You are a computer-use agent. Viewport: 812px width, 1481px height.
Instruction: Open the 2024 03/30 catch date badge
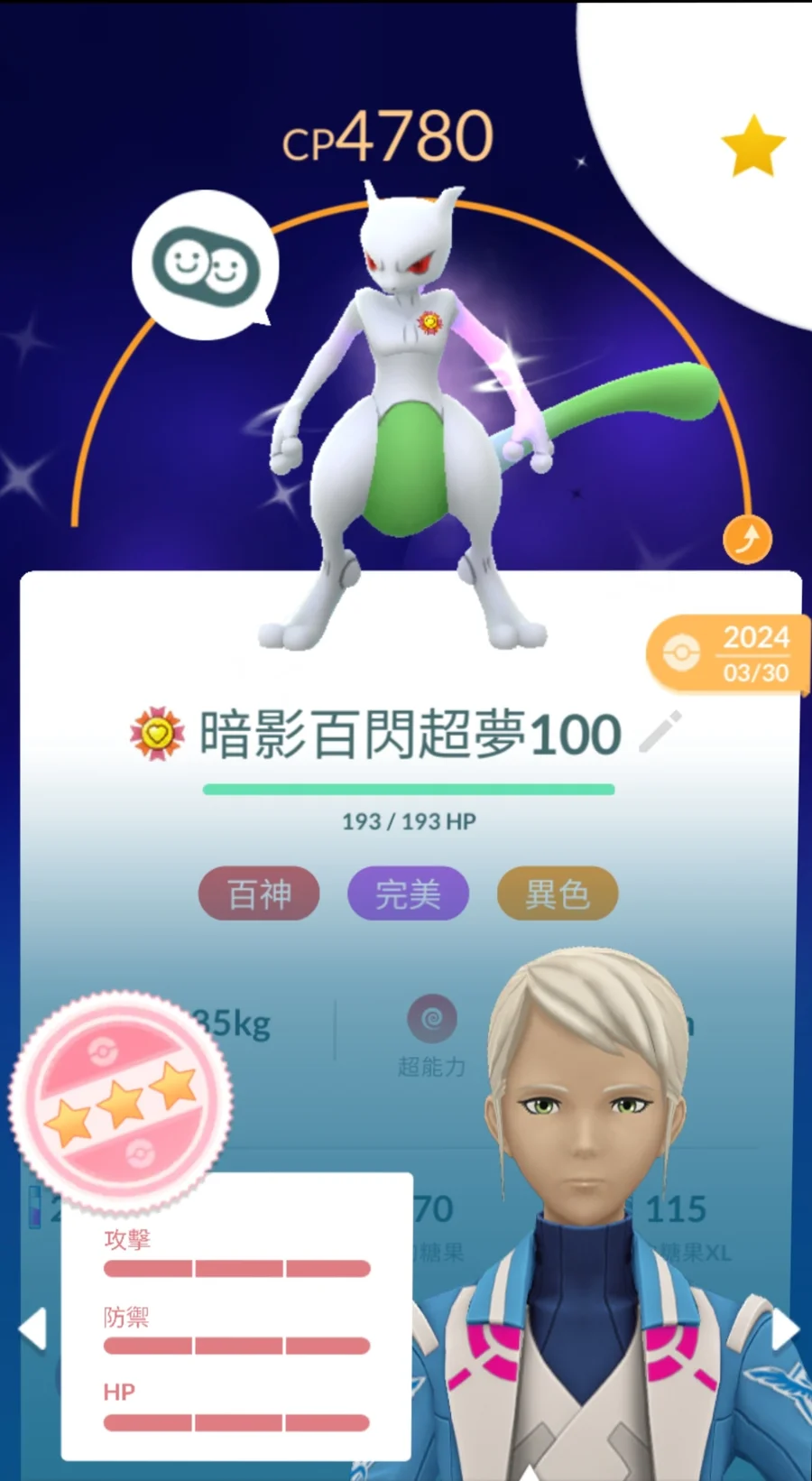click(x=729, y=654)
